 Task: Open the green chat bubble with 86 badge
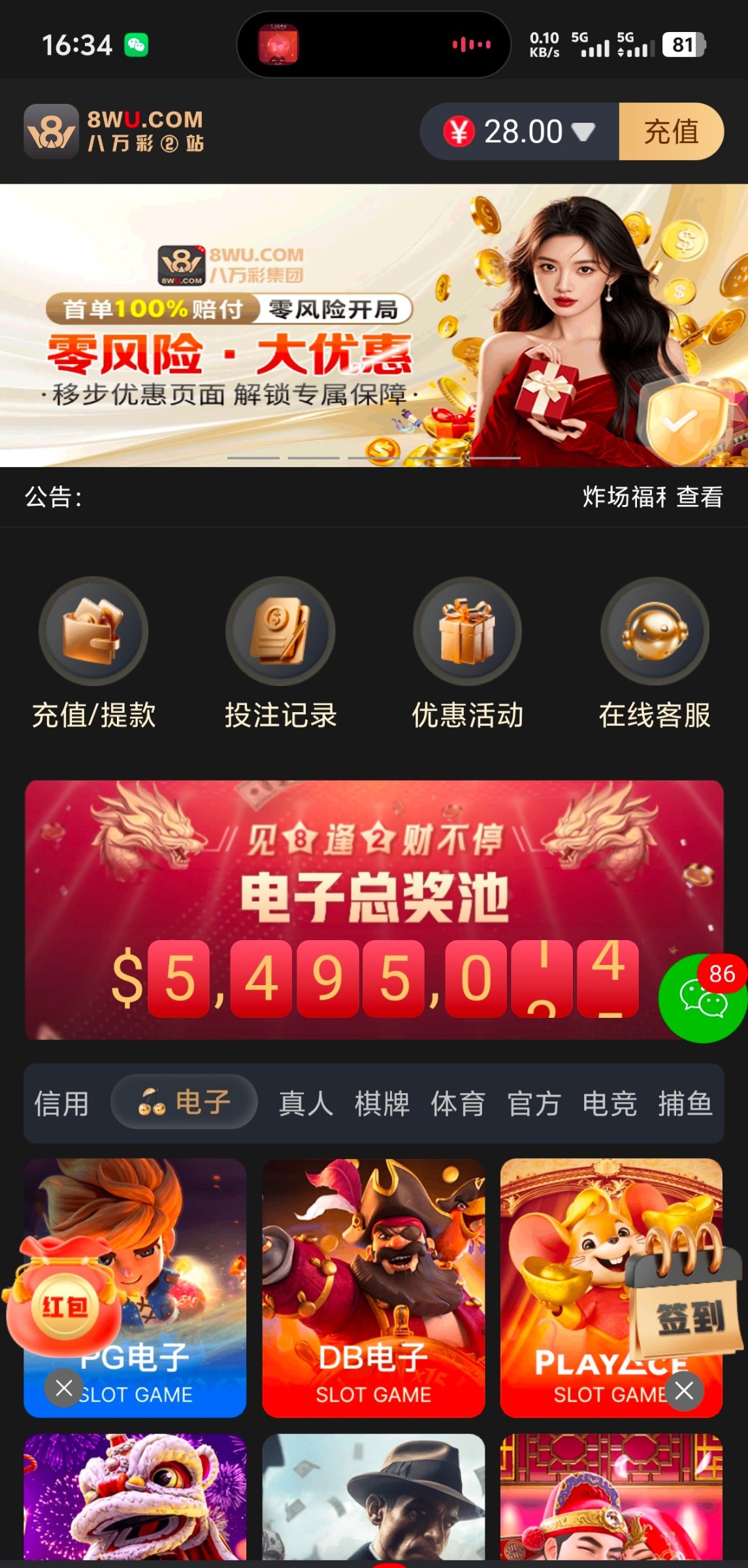[703, 998]
